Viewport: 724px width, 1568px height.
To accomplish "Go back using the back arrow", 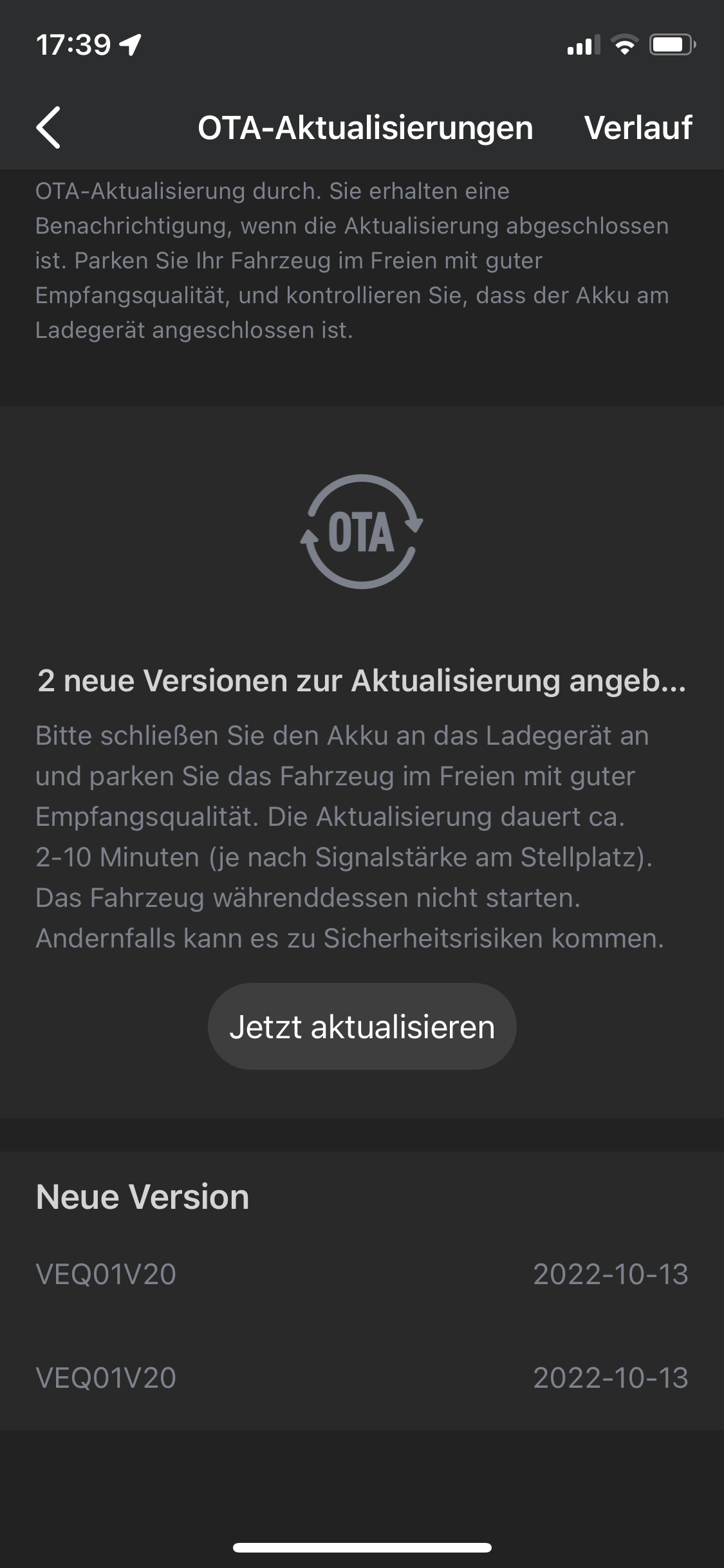I will pyautogui.click(x=49, y=127).
